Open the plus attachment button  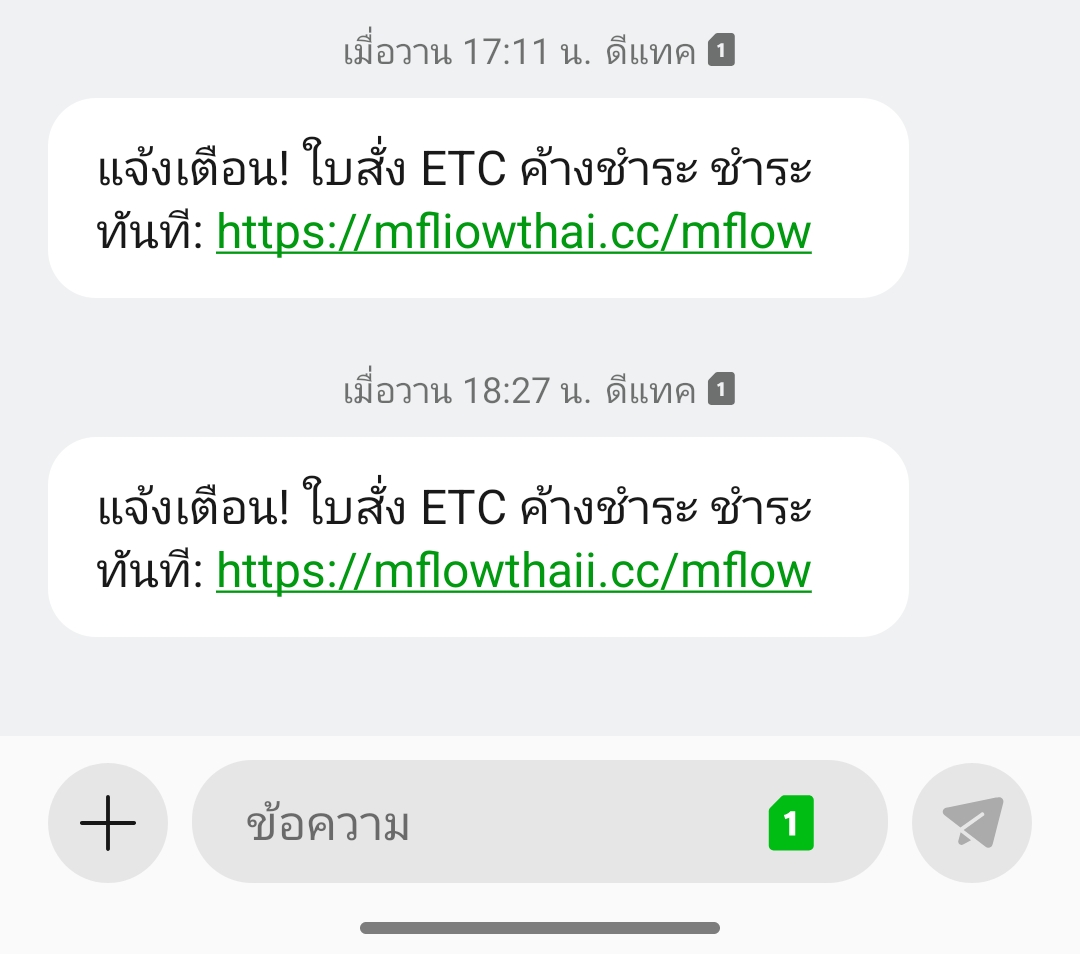(108, 822)
